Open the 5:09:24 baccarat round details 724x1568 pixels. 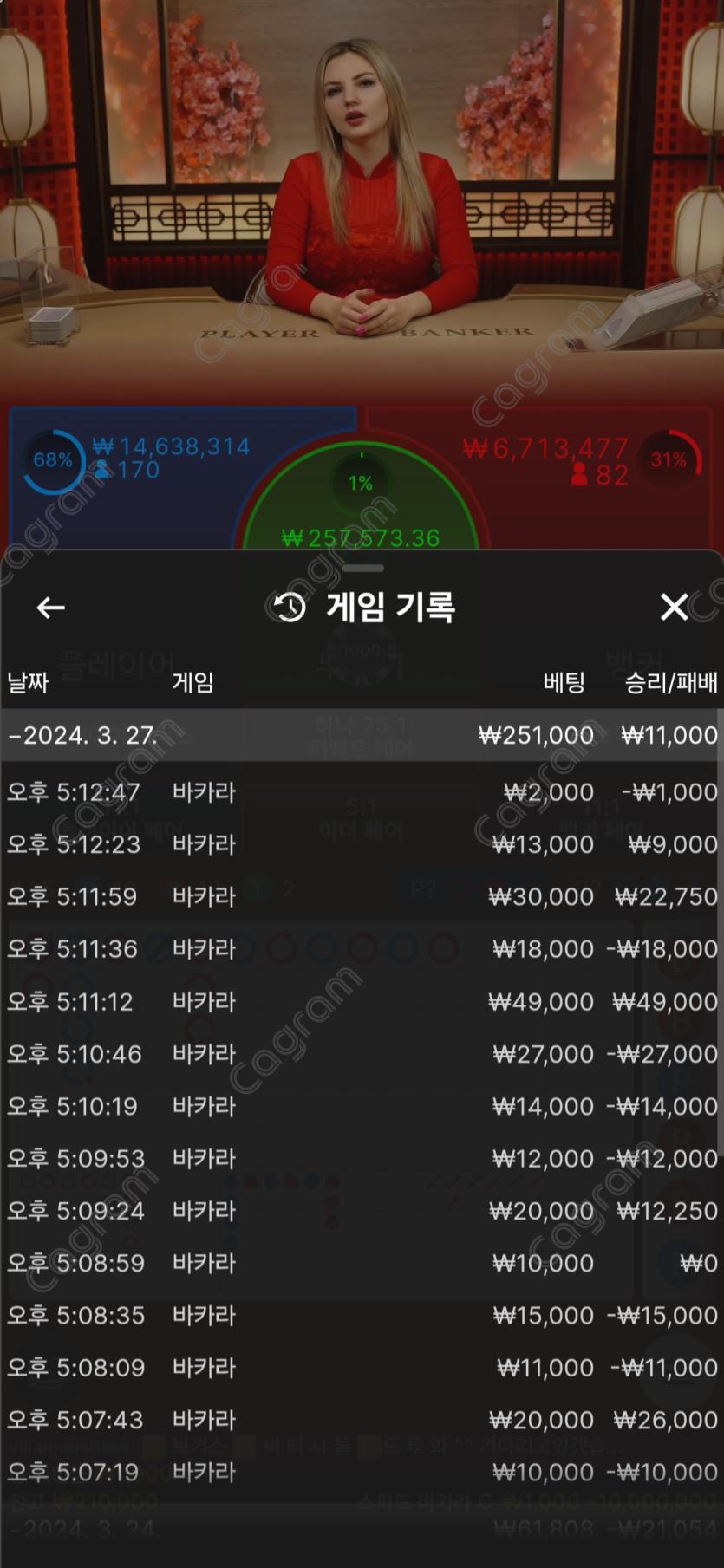tap(361, 1211)
